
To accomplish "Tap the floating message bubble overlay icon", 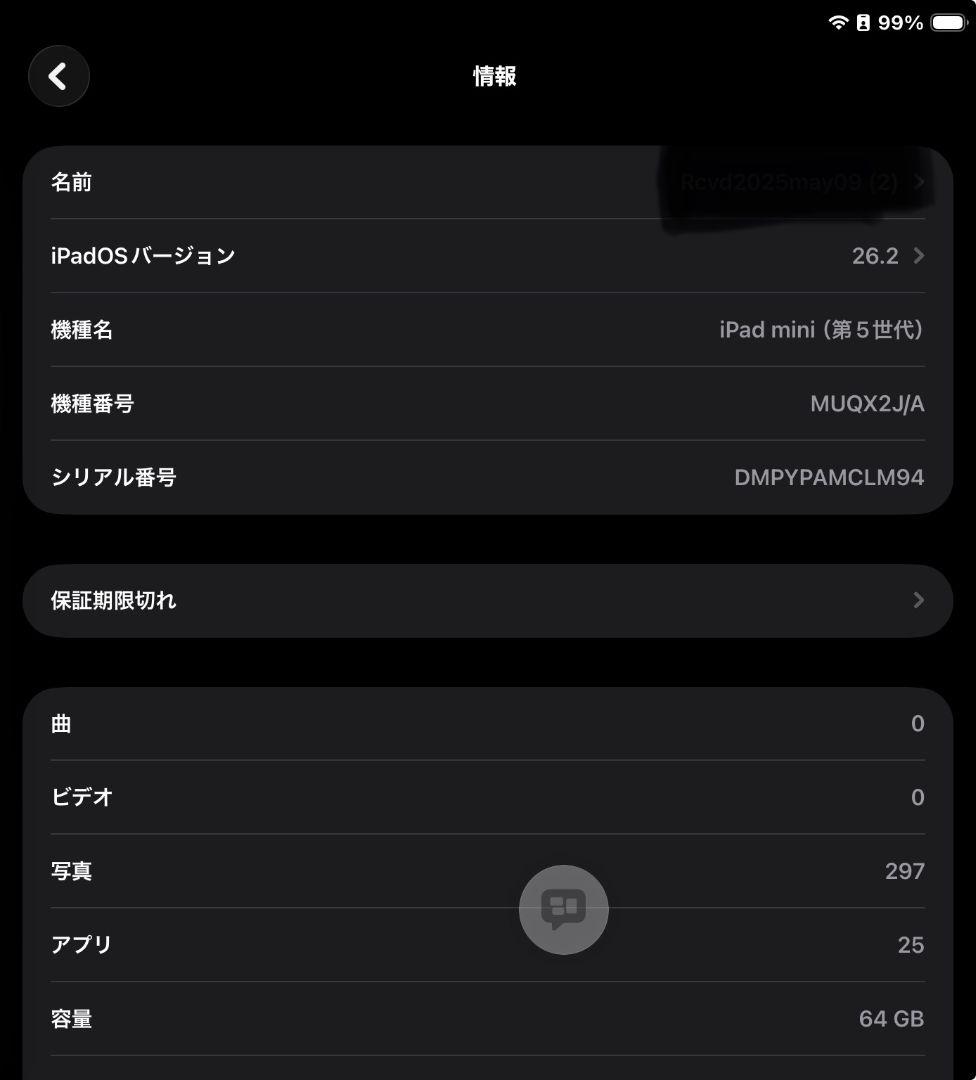I will coord(563,909).
